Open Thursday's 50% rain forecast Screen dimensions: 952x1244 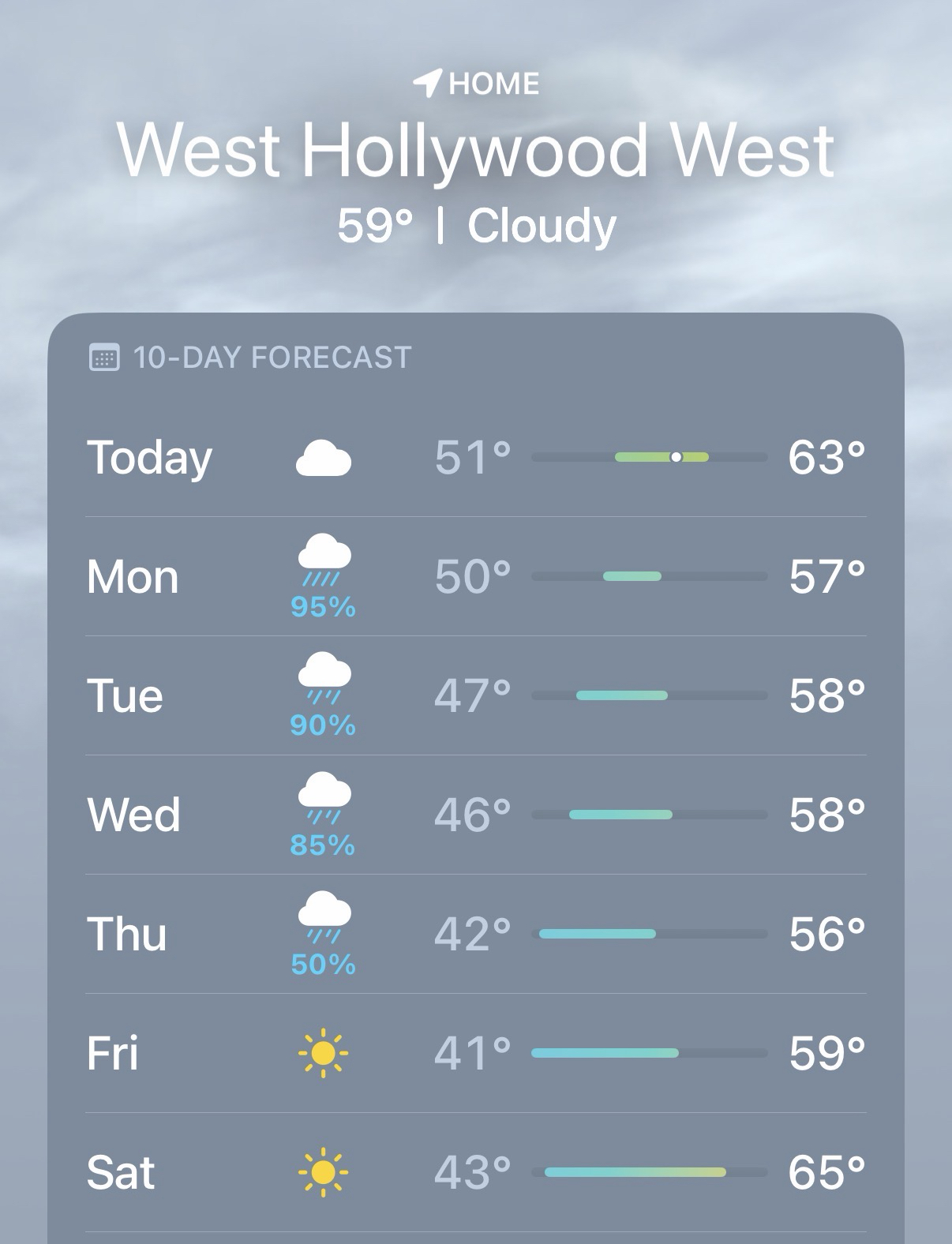point(475,934)
